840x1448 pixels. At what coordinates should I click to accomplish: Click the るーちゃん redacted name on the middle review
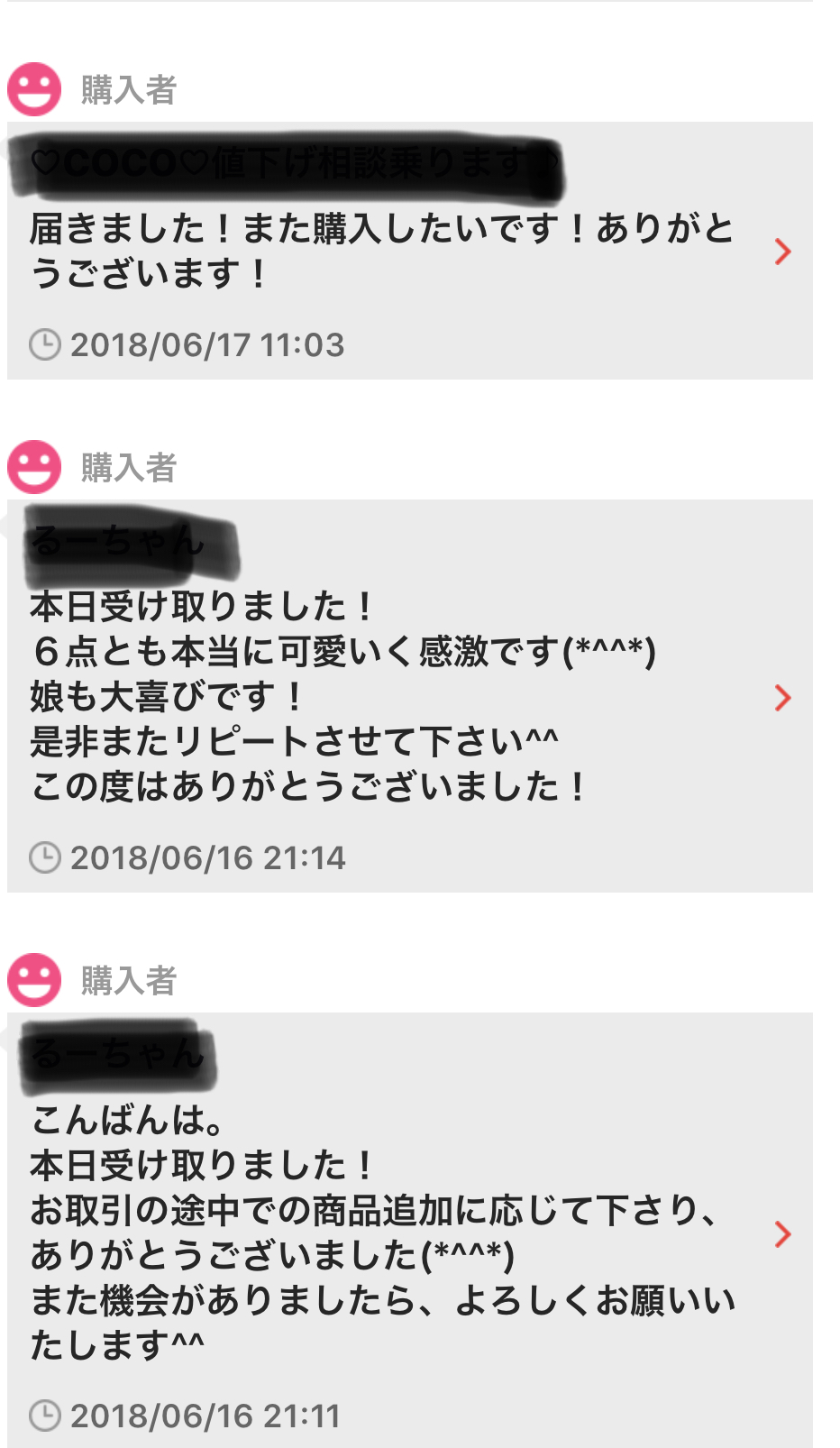pos(117,541)
